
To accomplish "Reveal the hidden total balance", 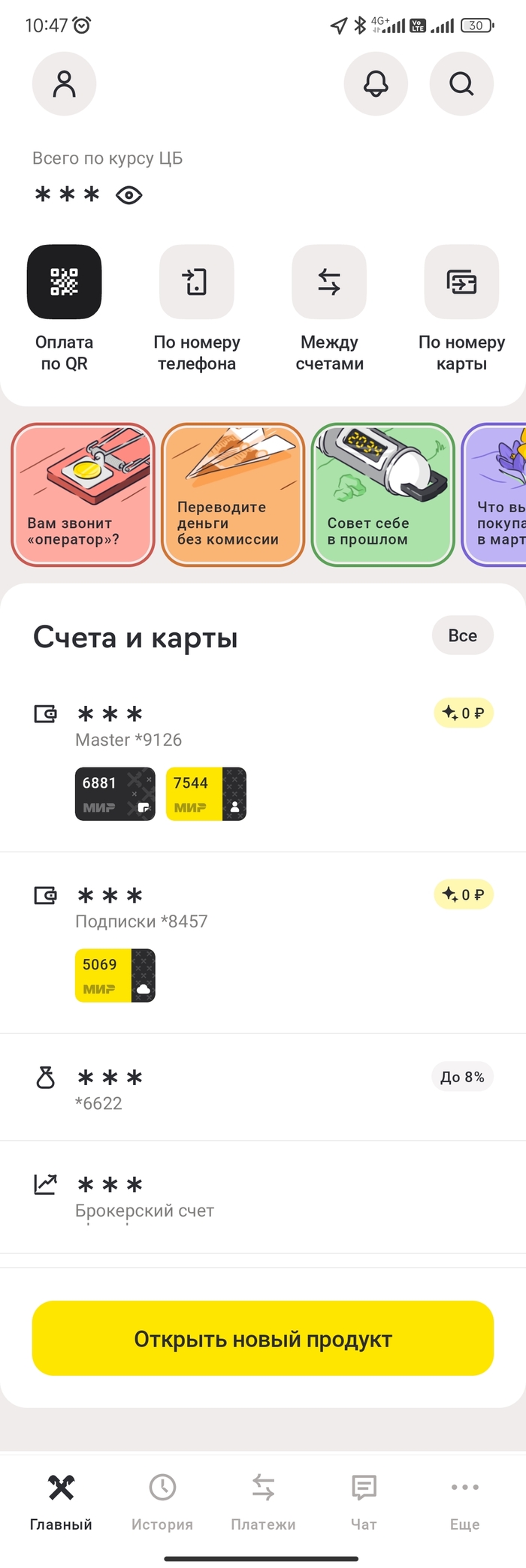I will point(129,196).
